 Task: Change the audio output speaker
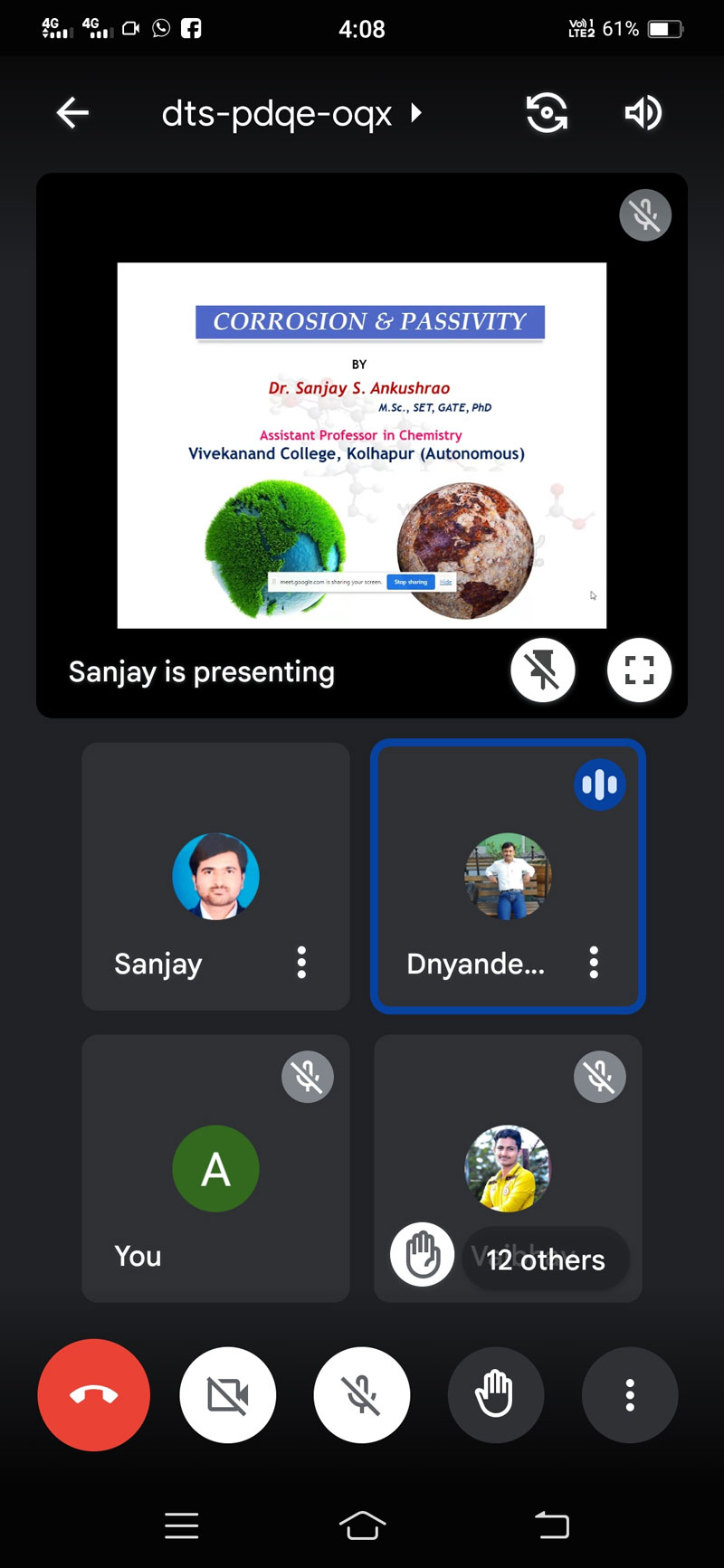(643, 113)
